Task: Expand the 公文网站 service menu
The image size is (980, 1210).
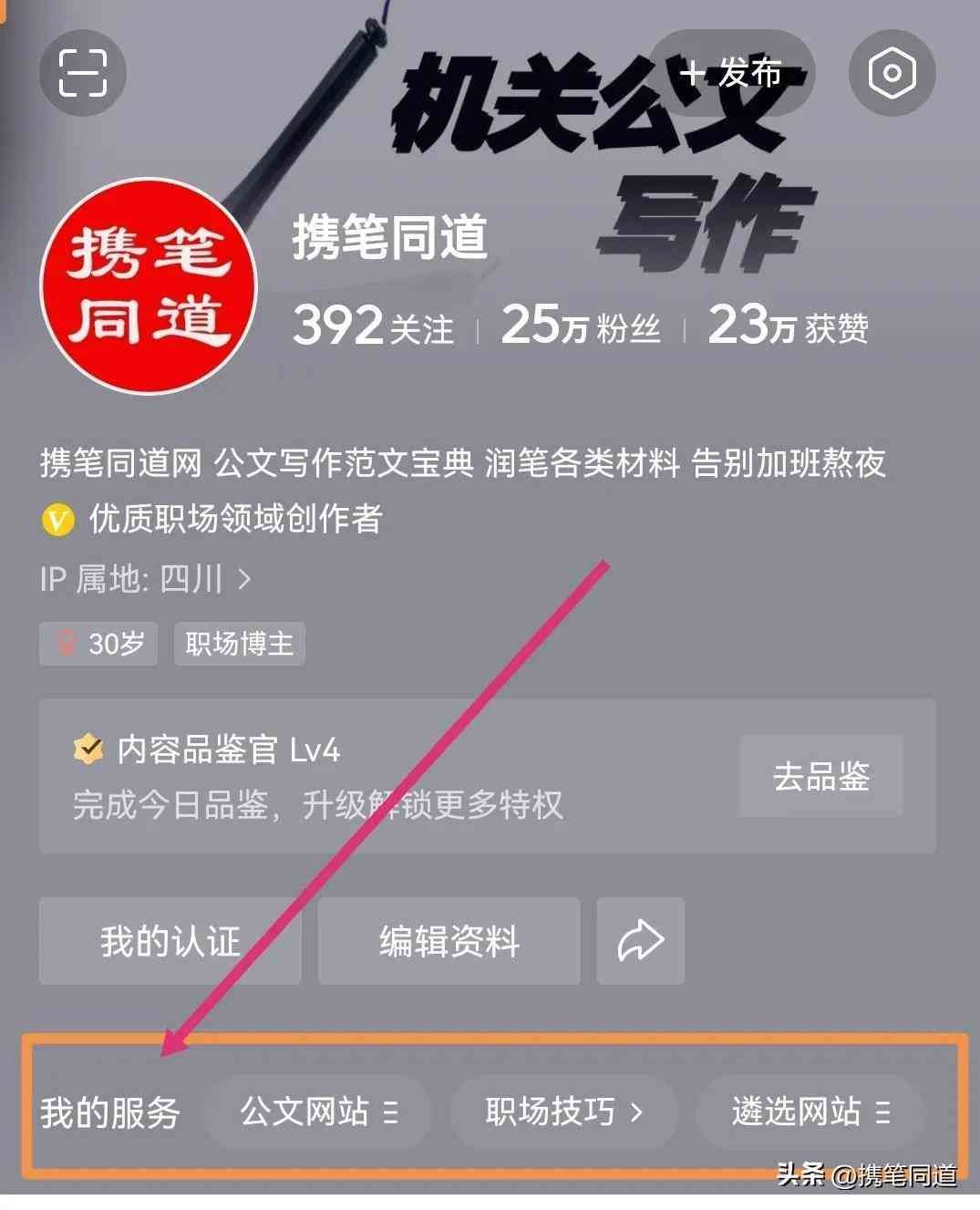Action: pos(318,1112)
